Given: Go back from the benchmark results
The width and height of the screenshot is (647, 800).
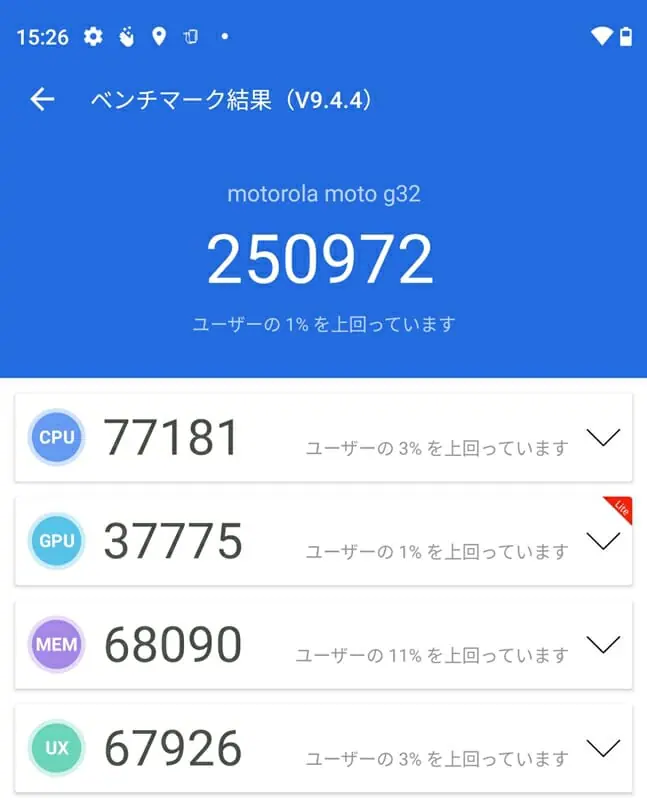Looking at the screenshot, I should click(42, 99).
